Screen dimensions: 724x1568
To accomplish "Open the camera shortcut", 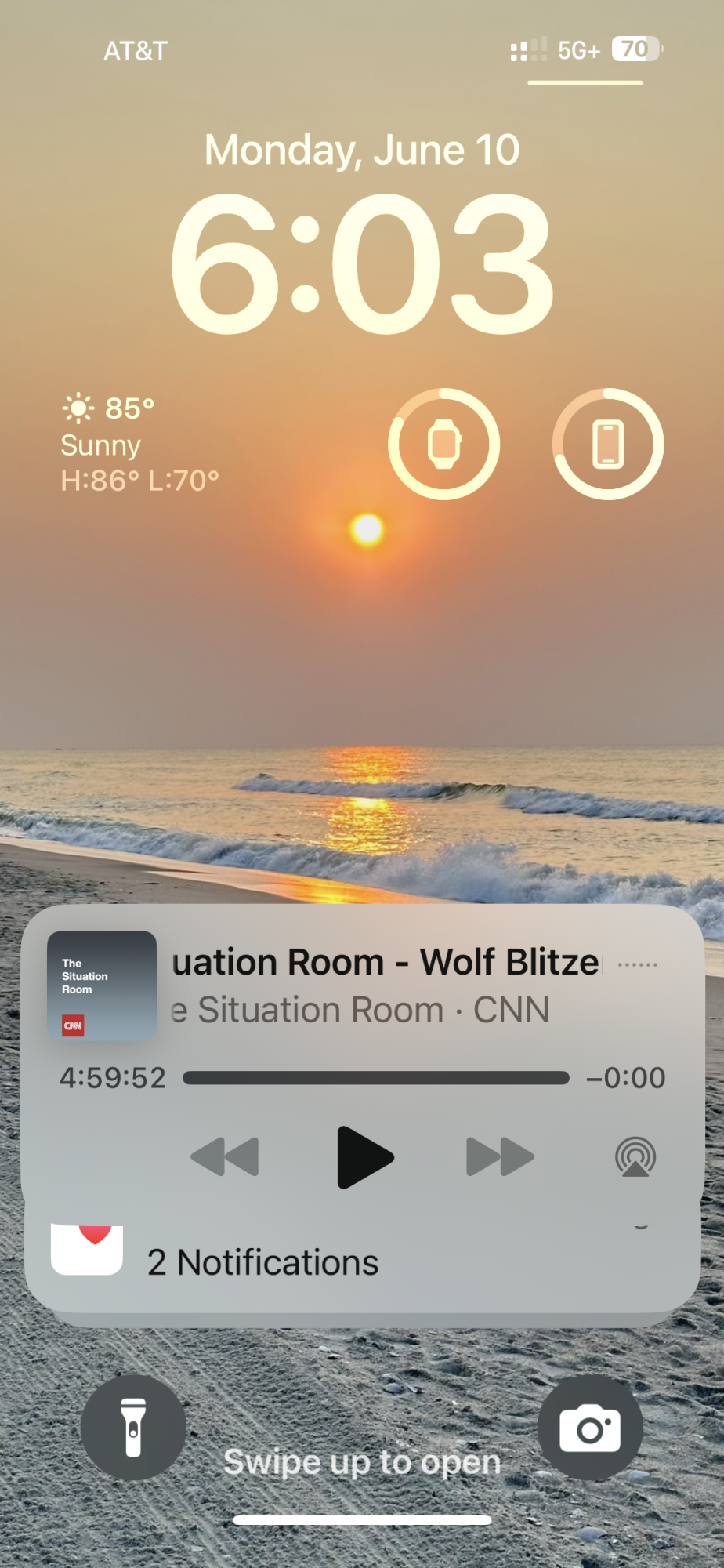I will click(x=590, y=1427).
